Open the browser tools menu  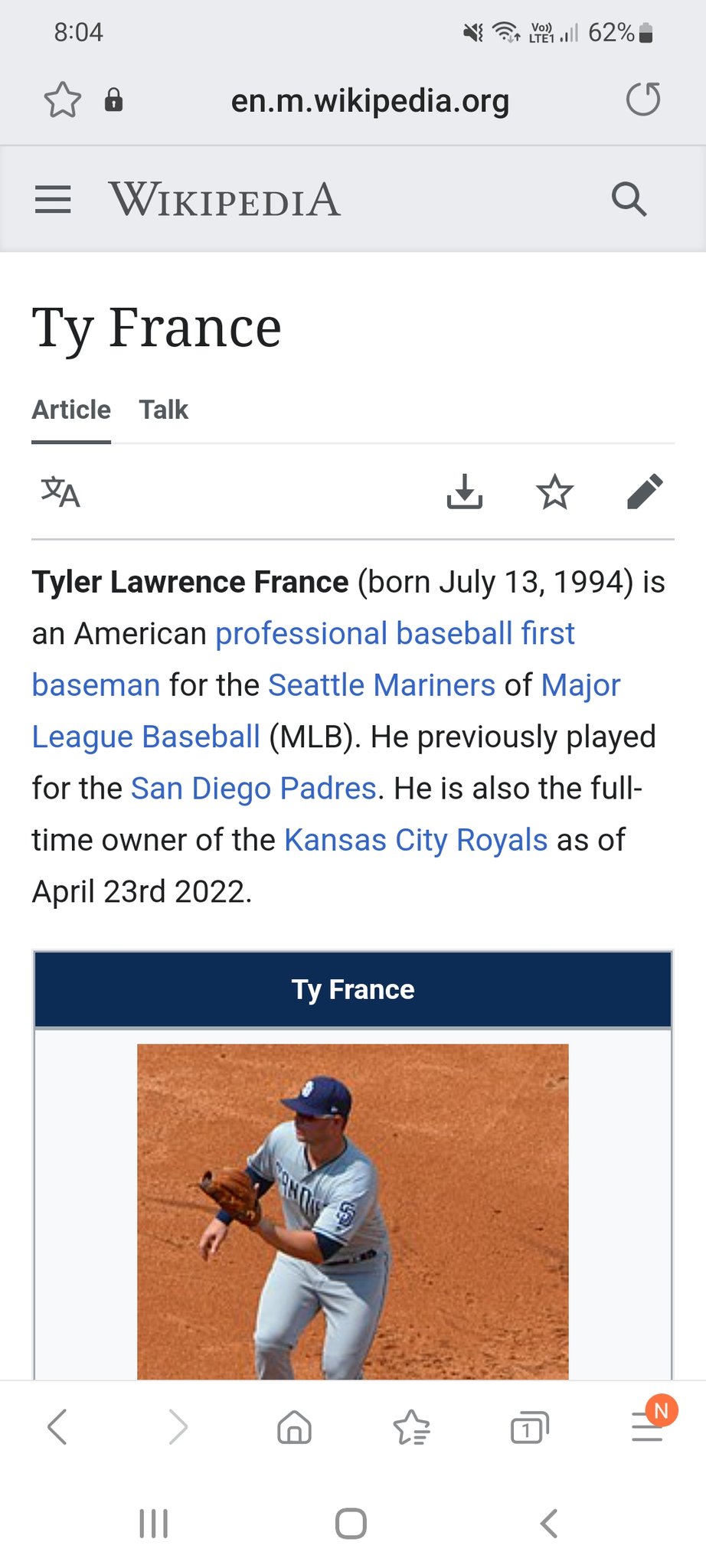tap(647, 1427)
